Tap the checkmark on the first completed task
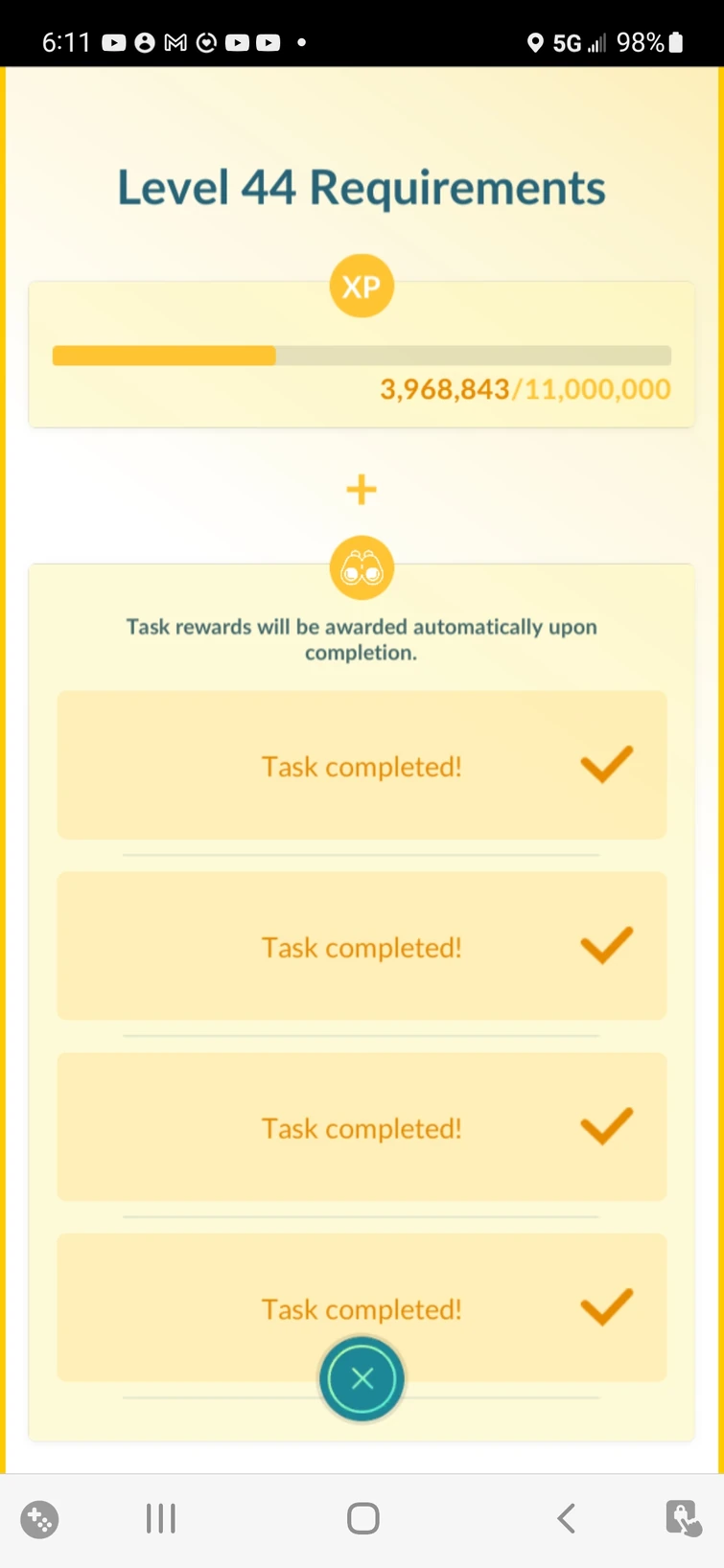This screenshot has width=724, height=1568. 606,764
